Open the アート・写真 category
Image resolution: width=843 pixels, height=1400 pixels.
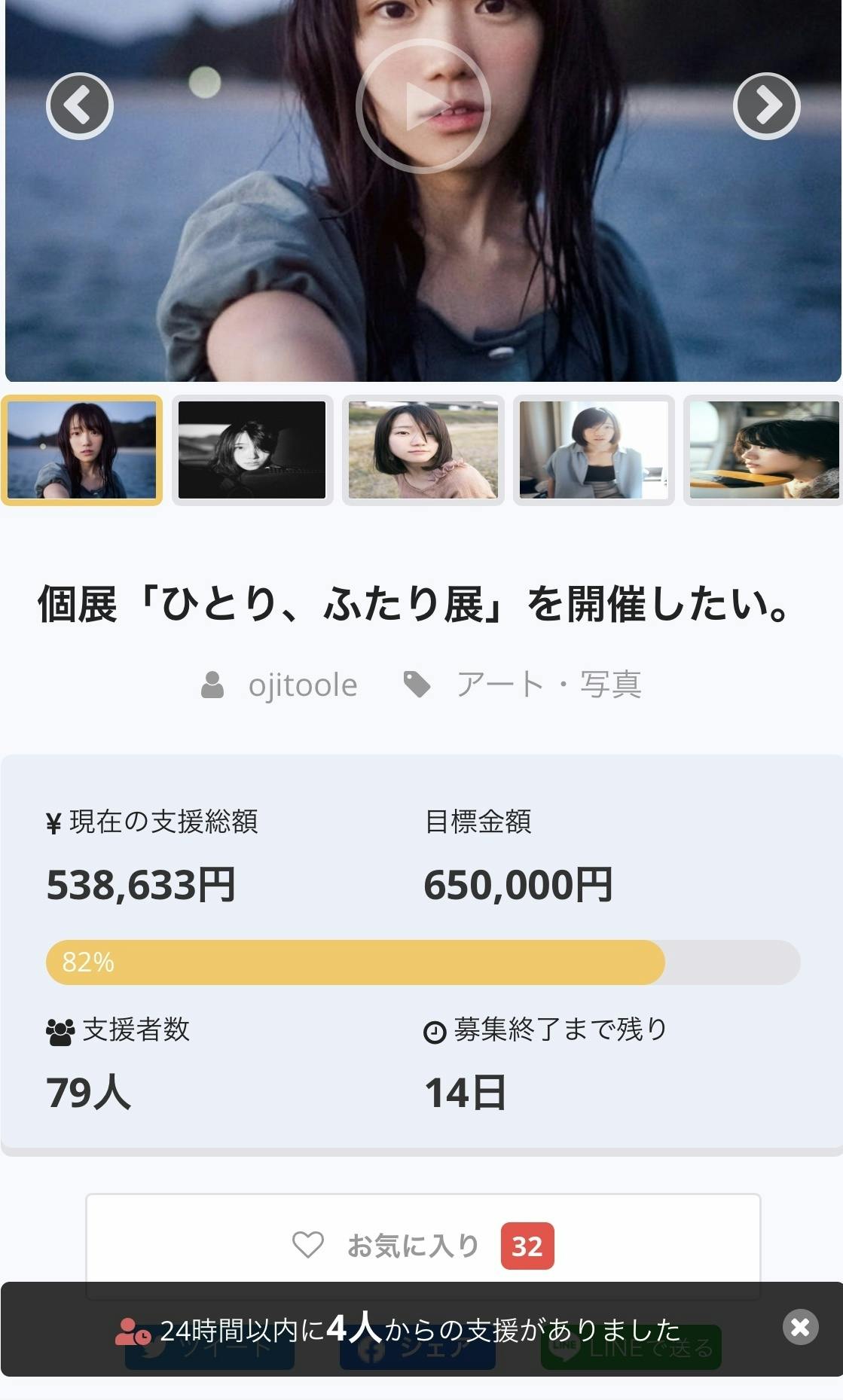pyautogui.click(x=548, y=685)
